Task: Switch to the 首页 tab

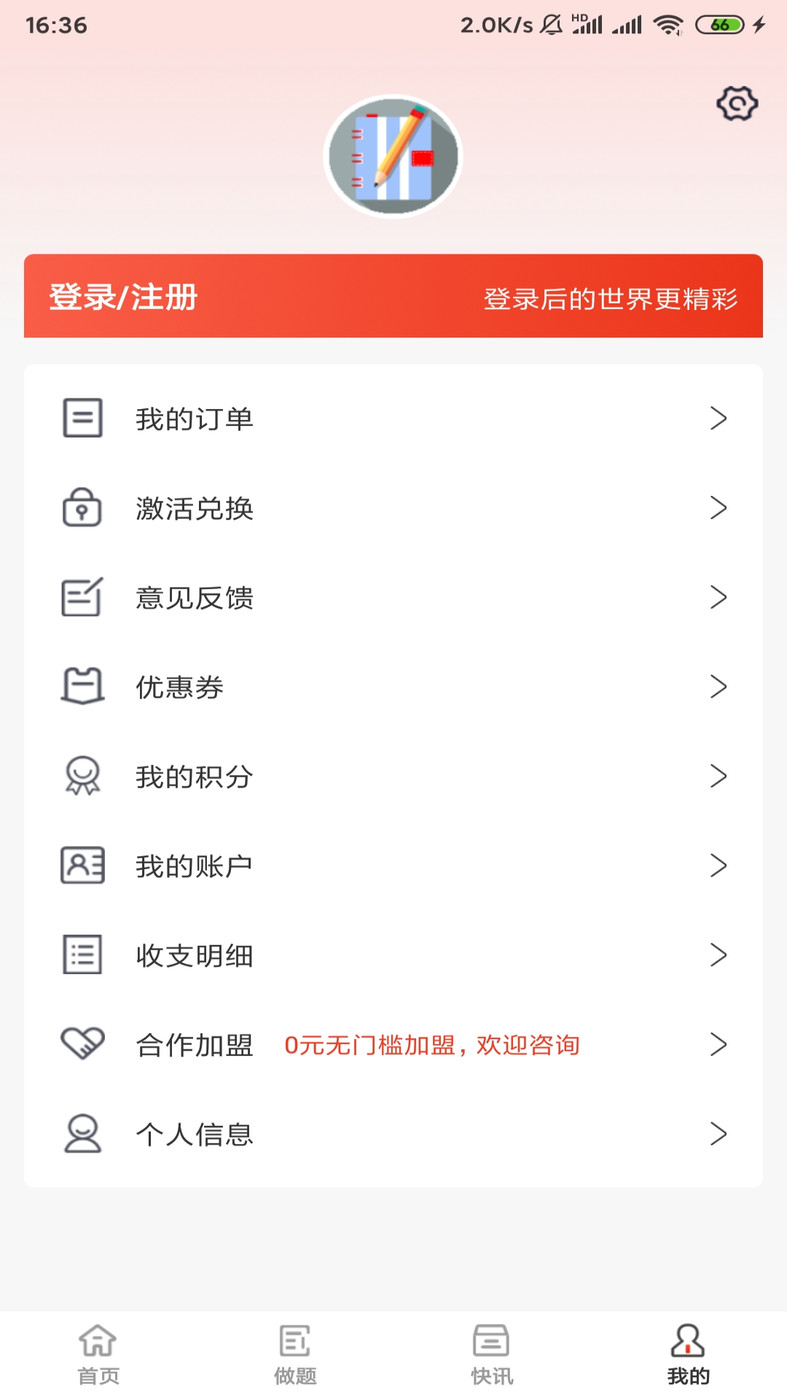Action: pos(98,1352)
